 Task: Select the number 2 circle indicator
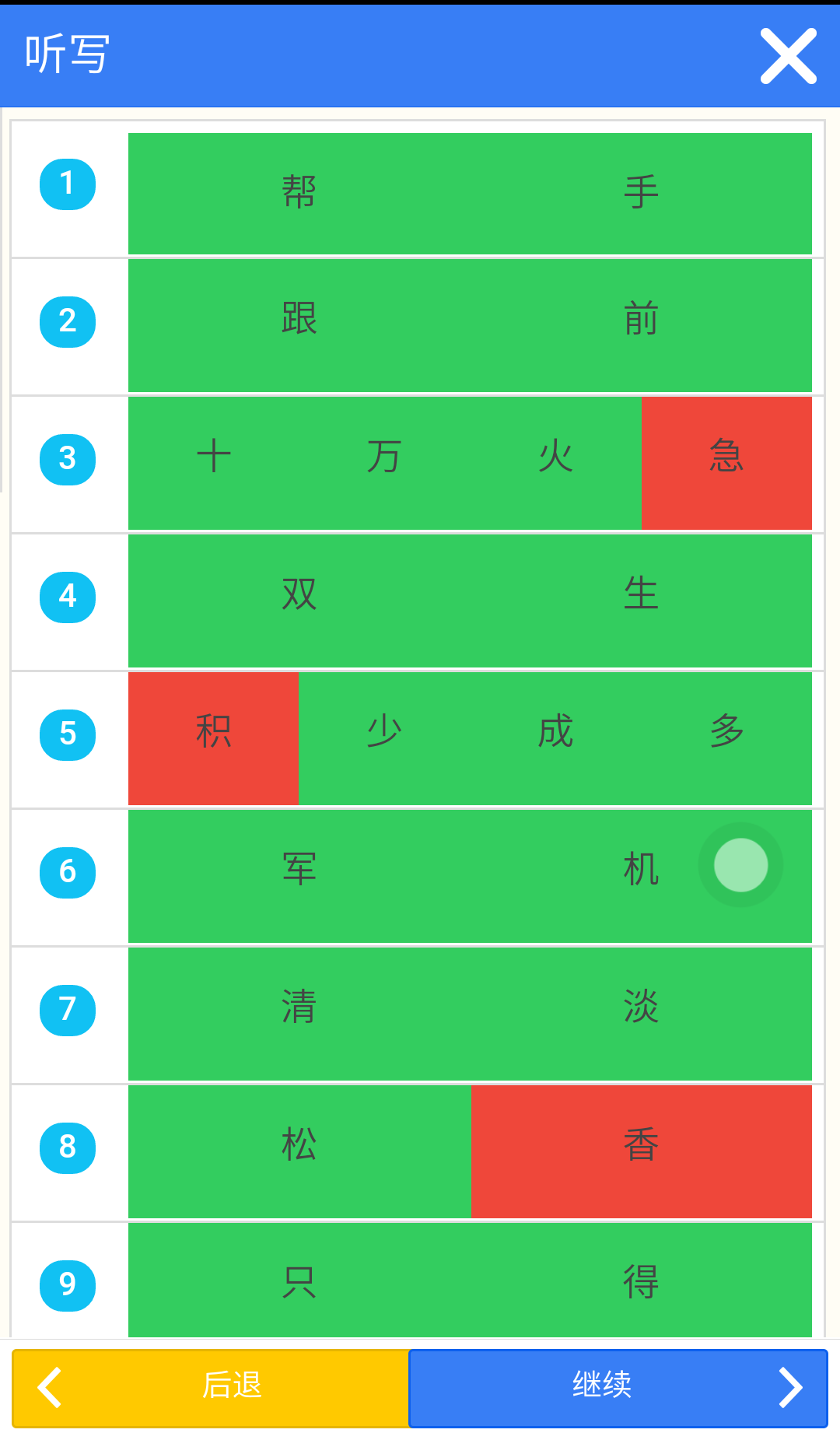point(68,321)
